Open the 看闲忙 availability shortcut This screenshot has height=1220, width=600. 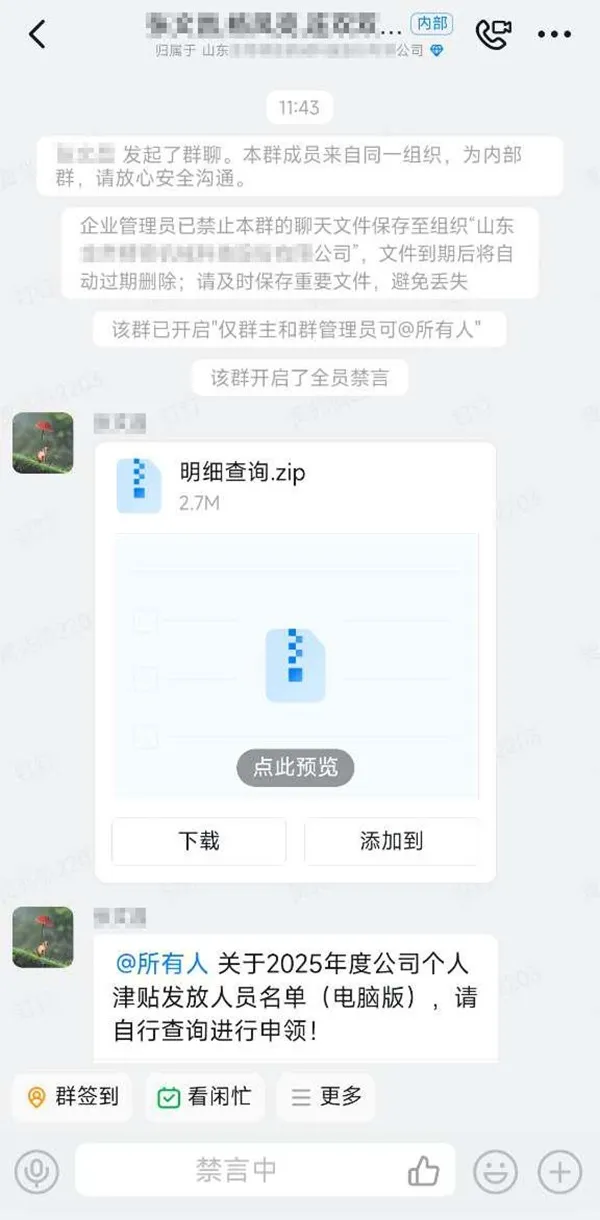[x=204, y=1097]
